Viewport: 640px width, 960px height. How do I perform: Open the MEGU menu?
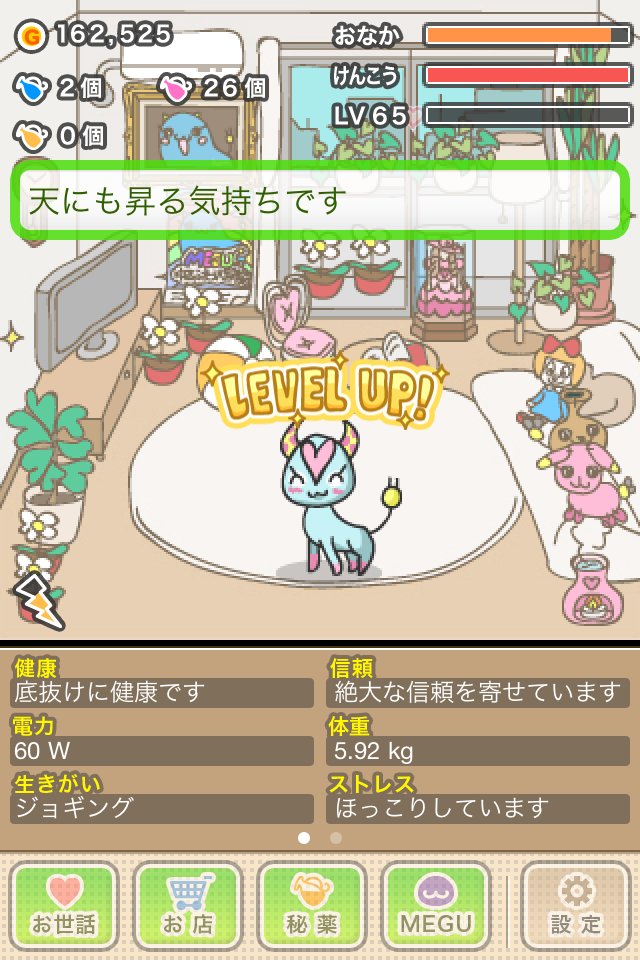[x=435, y=906]
